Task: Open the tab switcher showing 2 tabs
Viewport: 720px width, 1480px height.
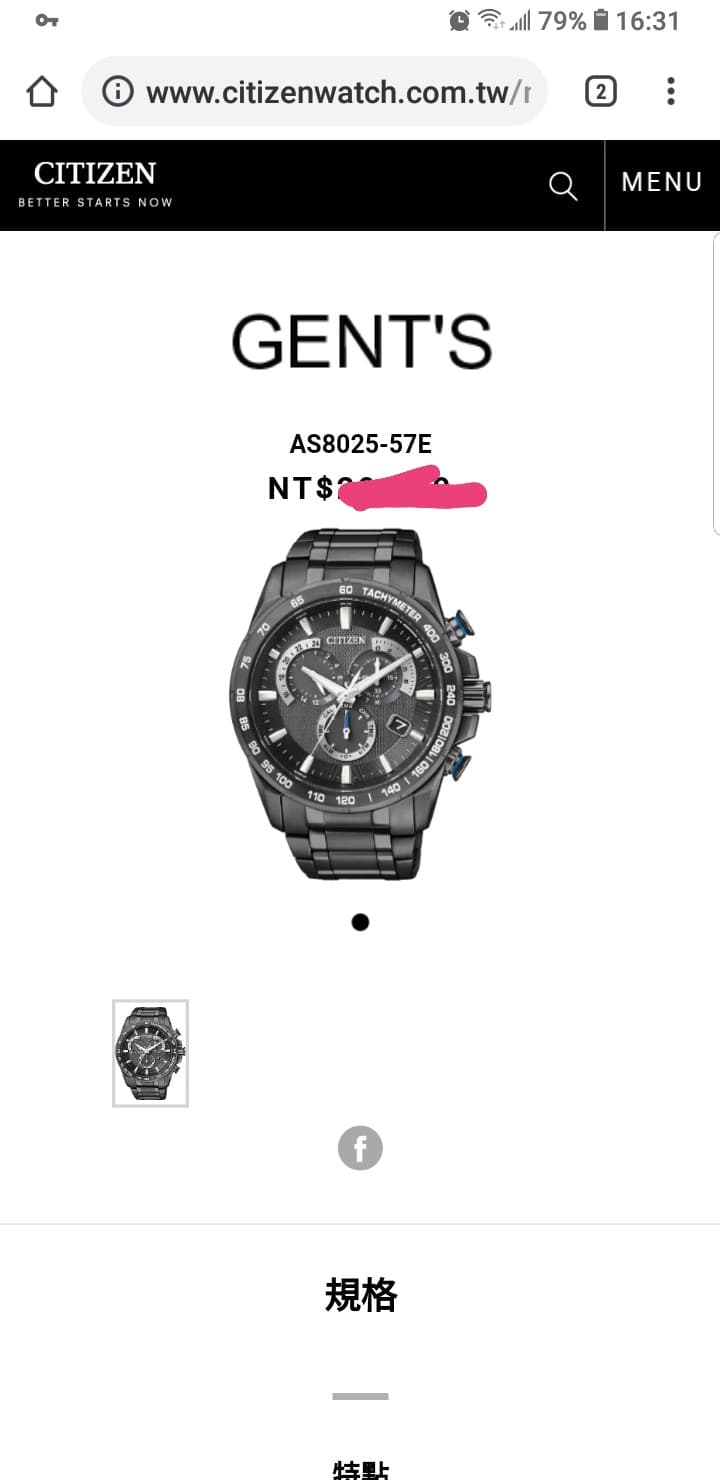Action: (600, 92)
